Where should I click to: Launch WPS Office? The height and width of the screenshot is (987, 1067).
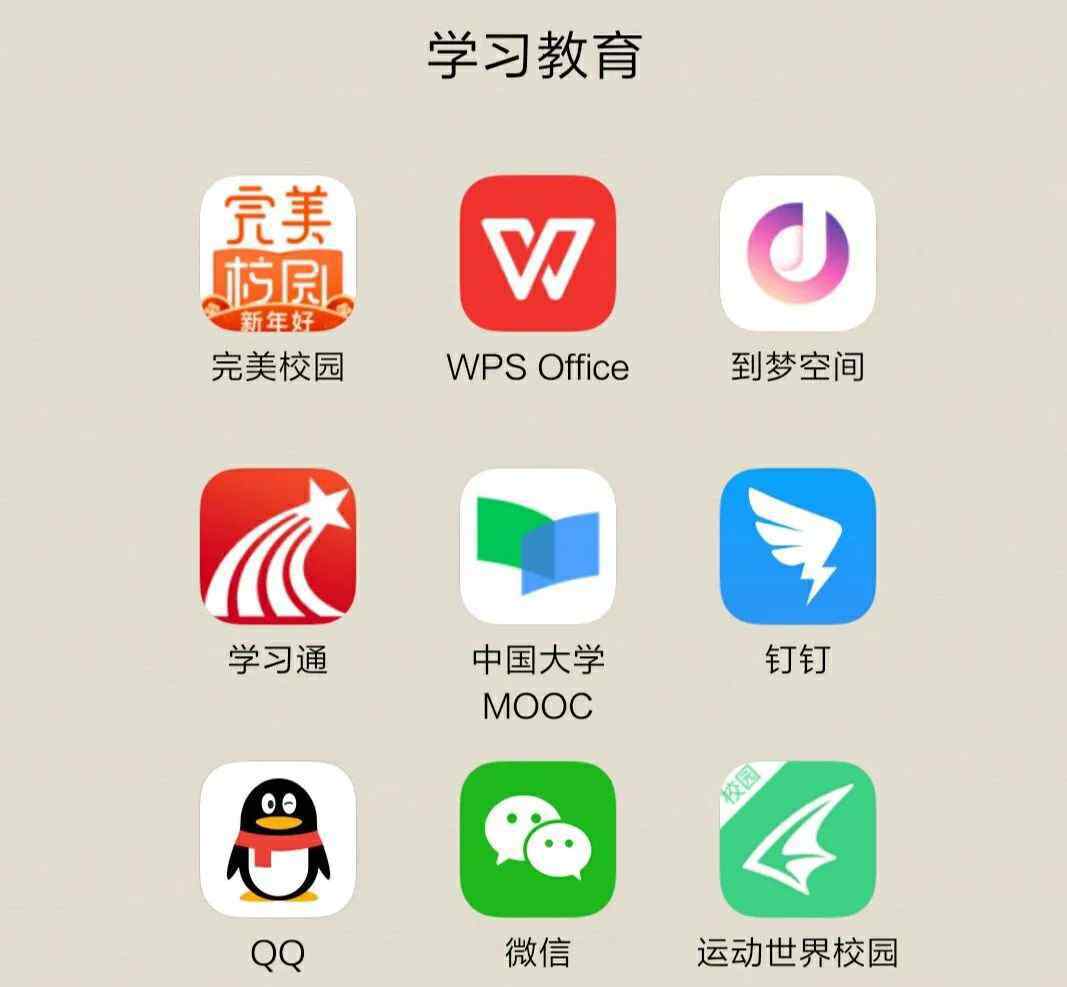(538, 254)
